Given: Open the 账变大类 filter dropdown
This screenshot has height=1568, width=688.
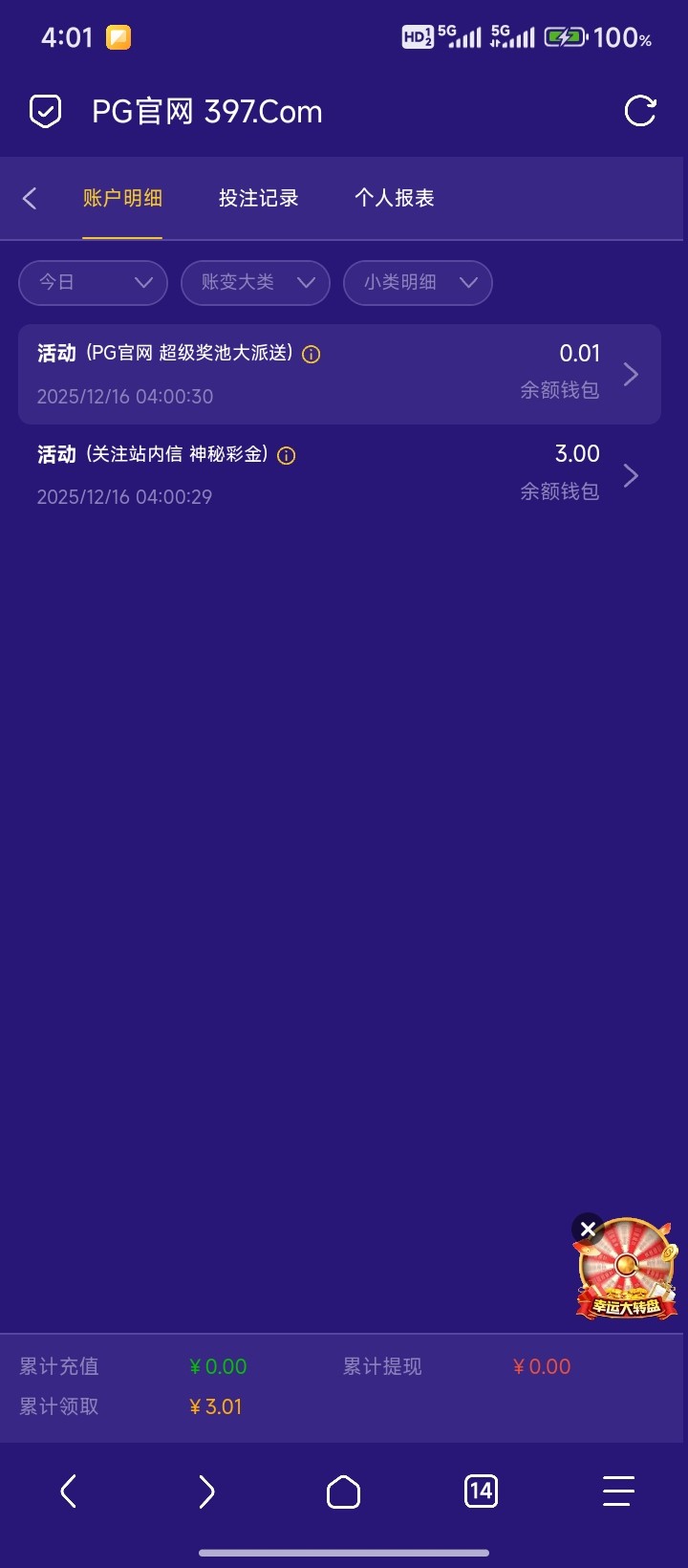Looking at the screenshot, I should (x=255, y=282).
